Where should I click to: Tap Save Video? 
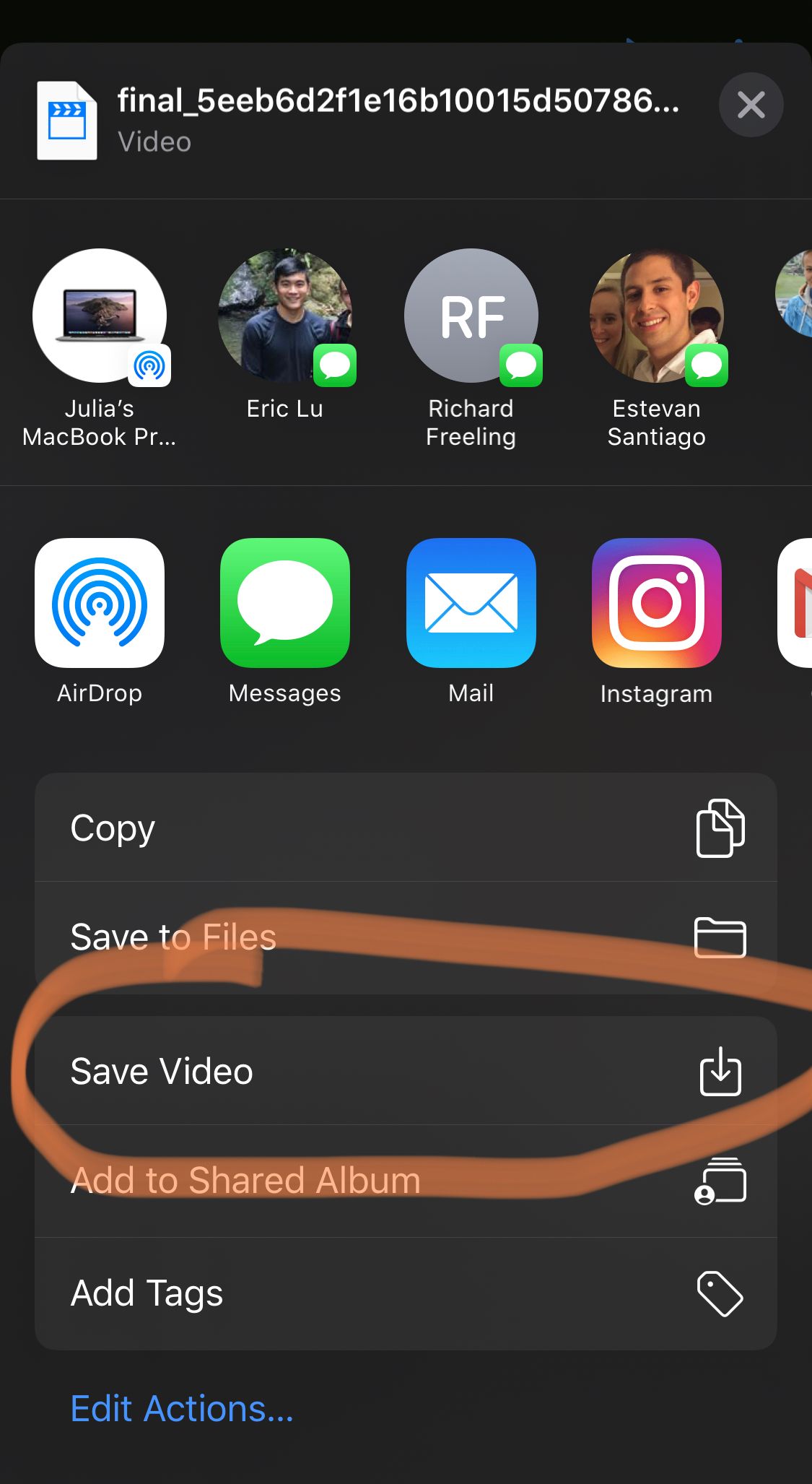click(x=406, y=1071)
